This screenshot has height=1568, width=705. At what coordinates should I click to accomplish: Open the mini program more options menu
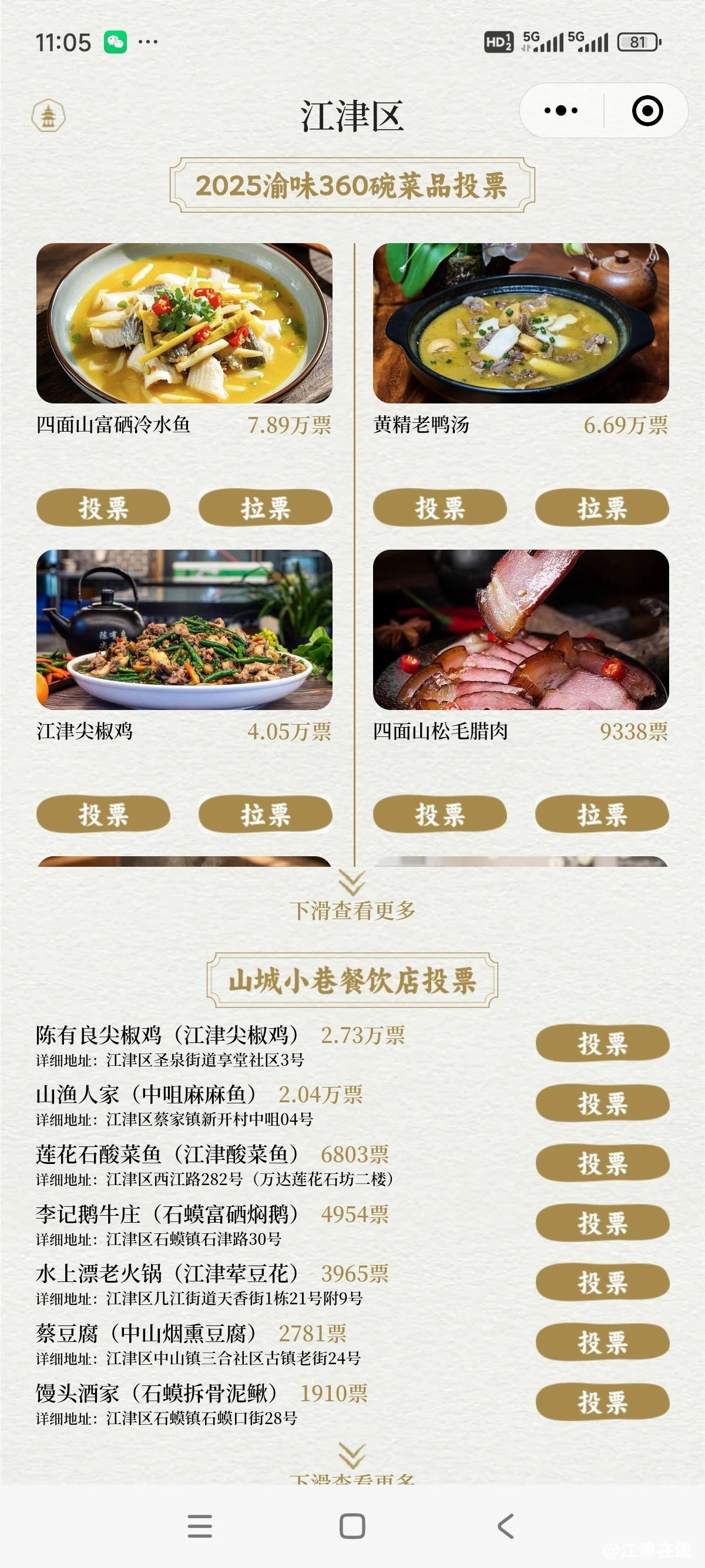pos(560,111)
